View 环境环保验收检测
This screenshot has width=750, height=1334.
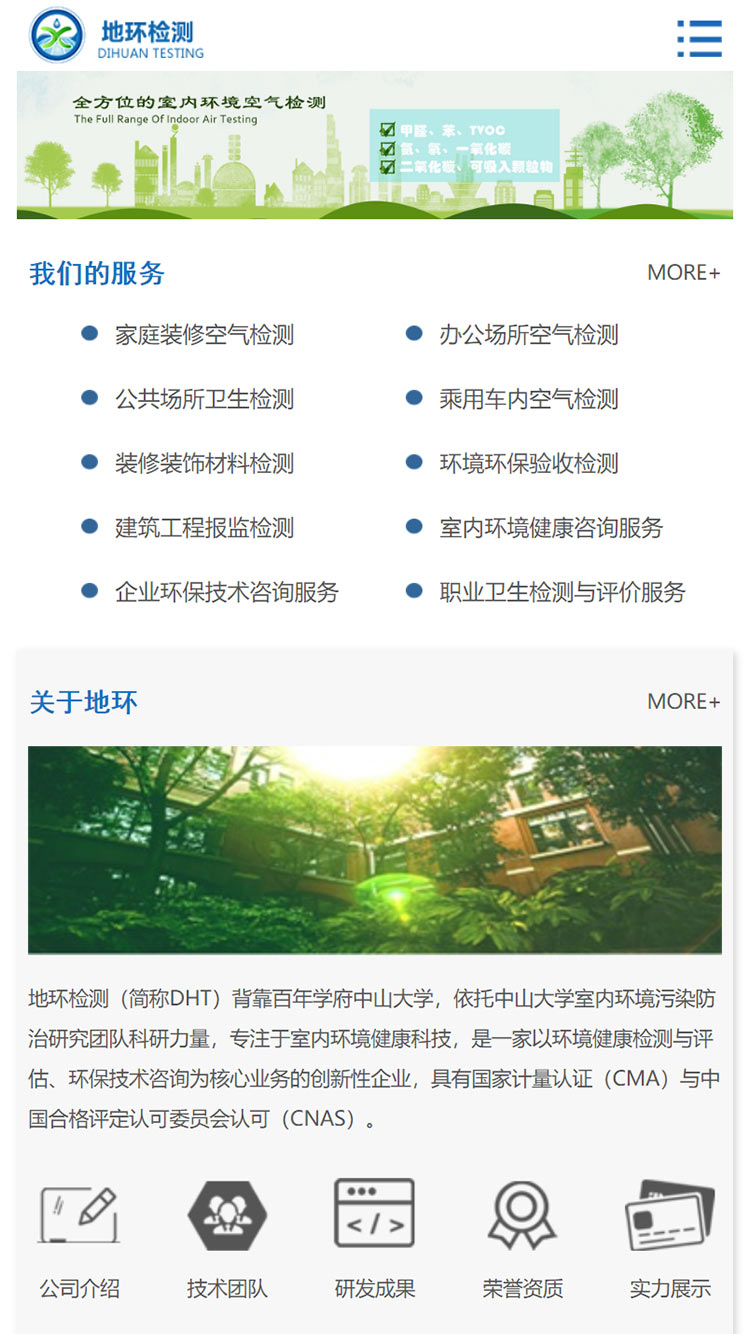(528, 463)
